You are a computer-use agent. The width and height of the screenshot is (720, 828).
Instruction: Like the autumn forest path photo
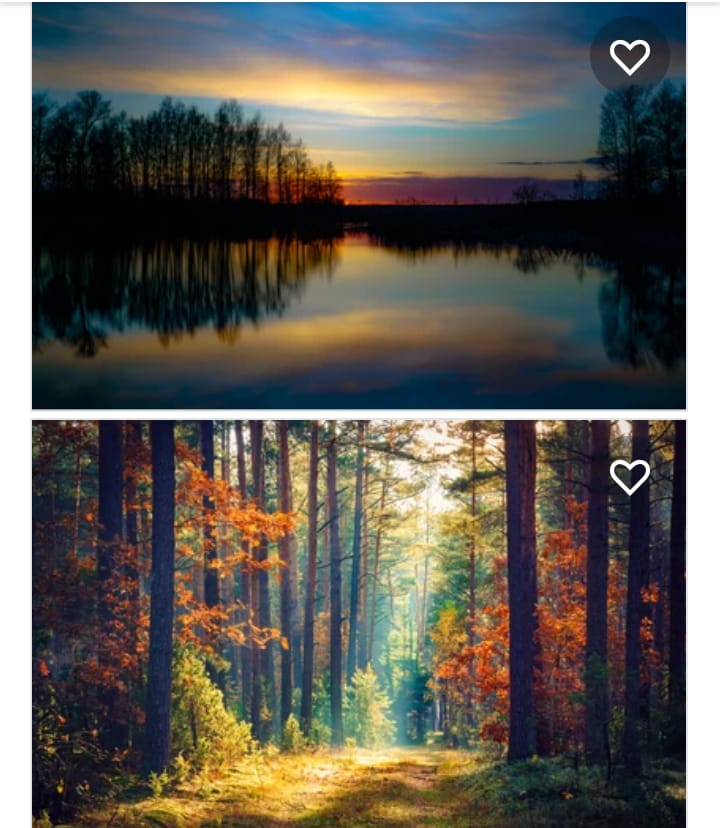tap(630, 477)
